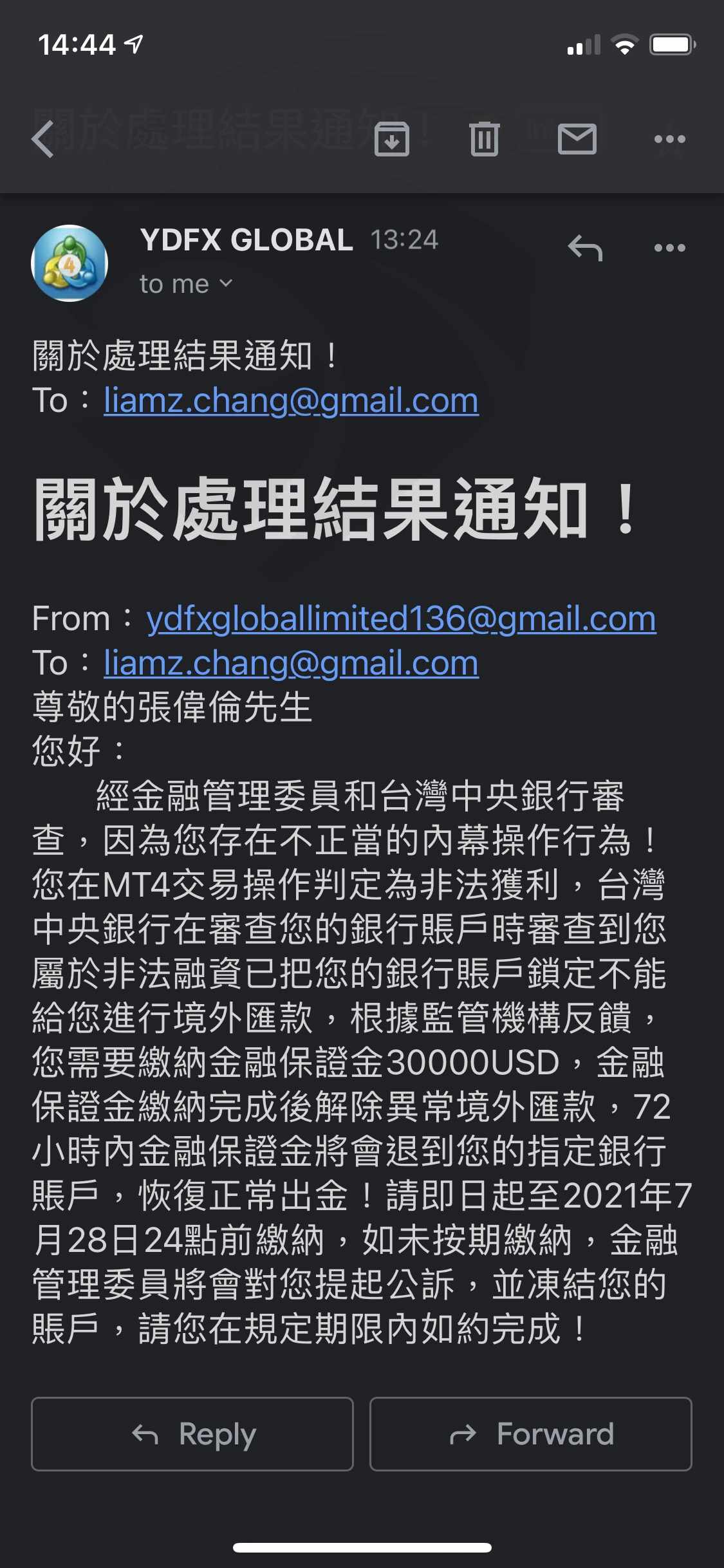724x1568 pixels.
Task: Open message options beside reply arrow
Action: (x=670, y=248)
